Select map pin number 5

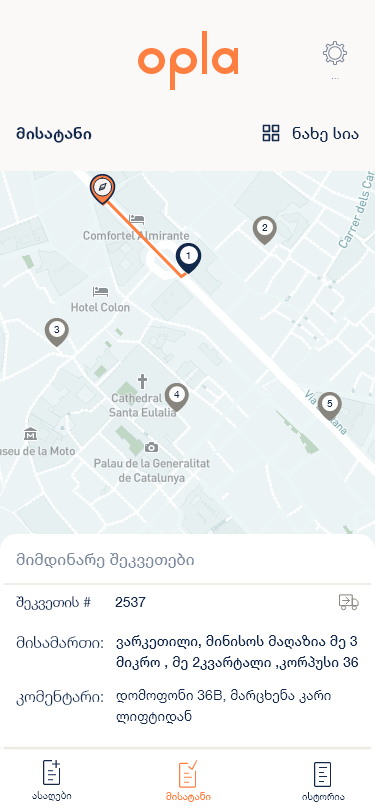click(x=330, y=405)
